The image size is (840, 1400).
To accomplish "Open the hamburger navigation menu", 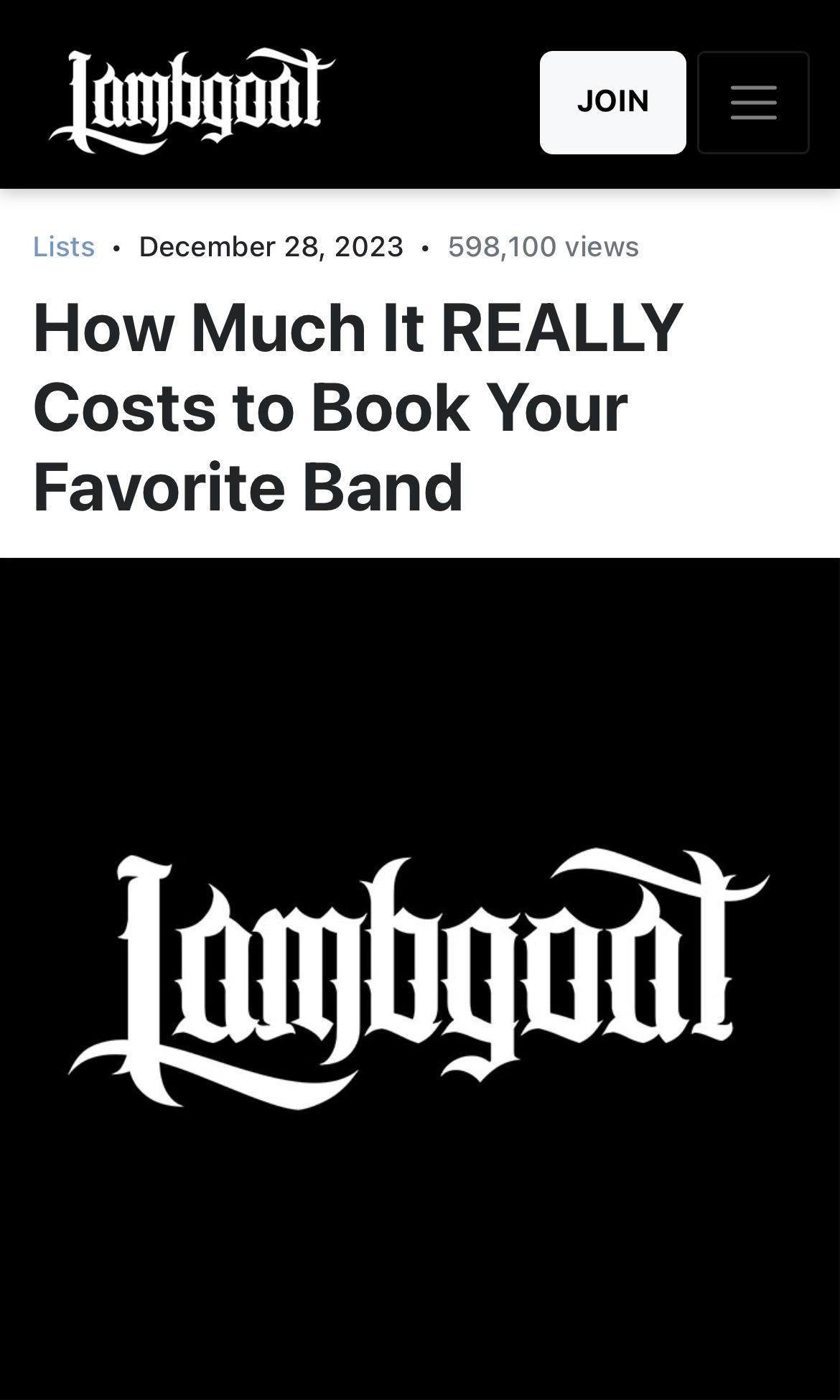I will click(x=753, y=102).
